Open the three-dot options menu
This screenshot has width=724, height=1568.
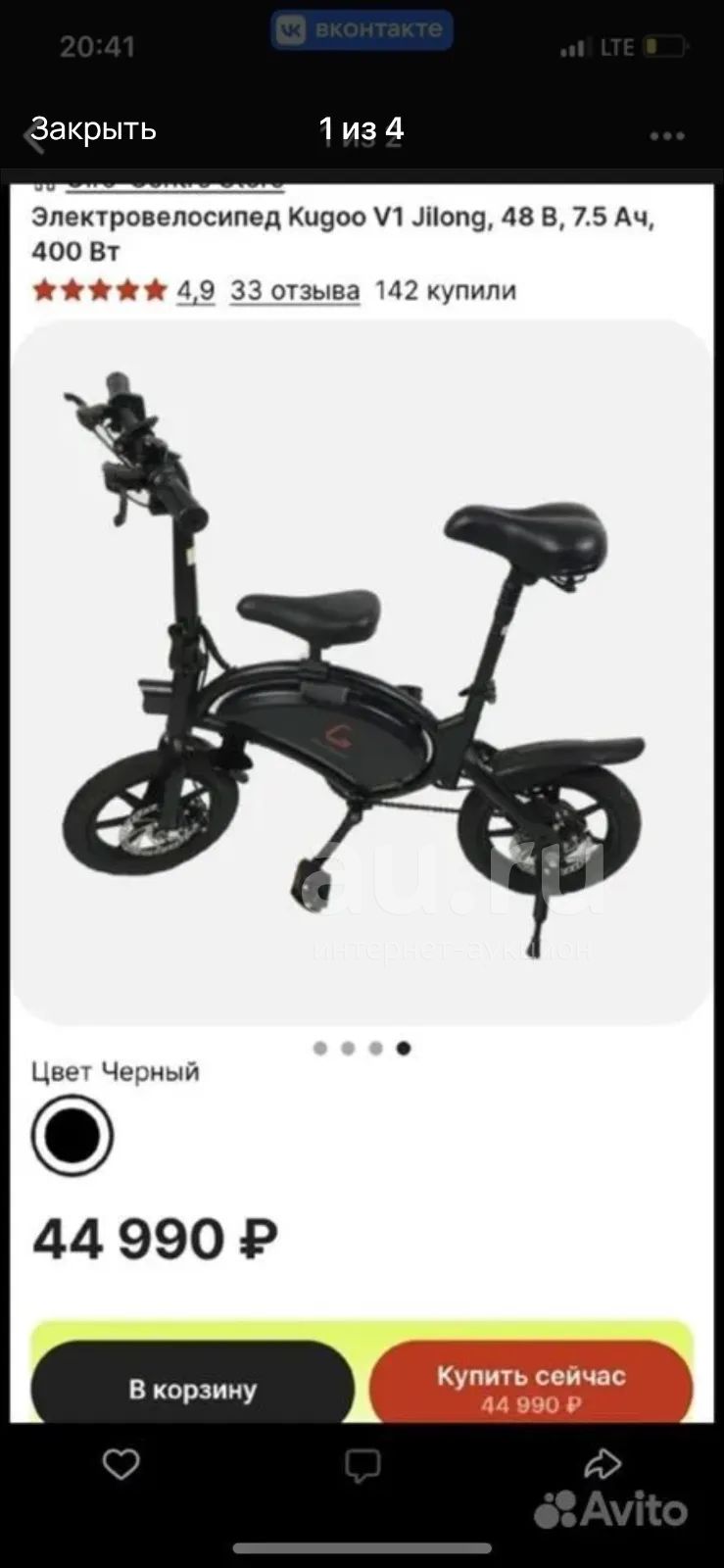pyautogui.click(x=667, y=136)
